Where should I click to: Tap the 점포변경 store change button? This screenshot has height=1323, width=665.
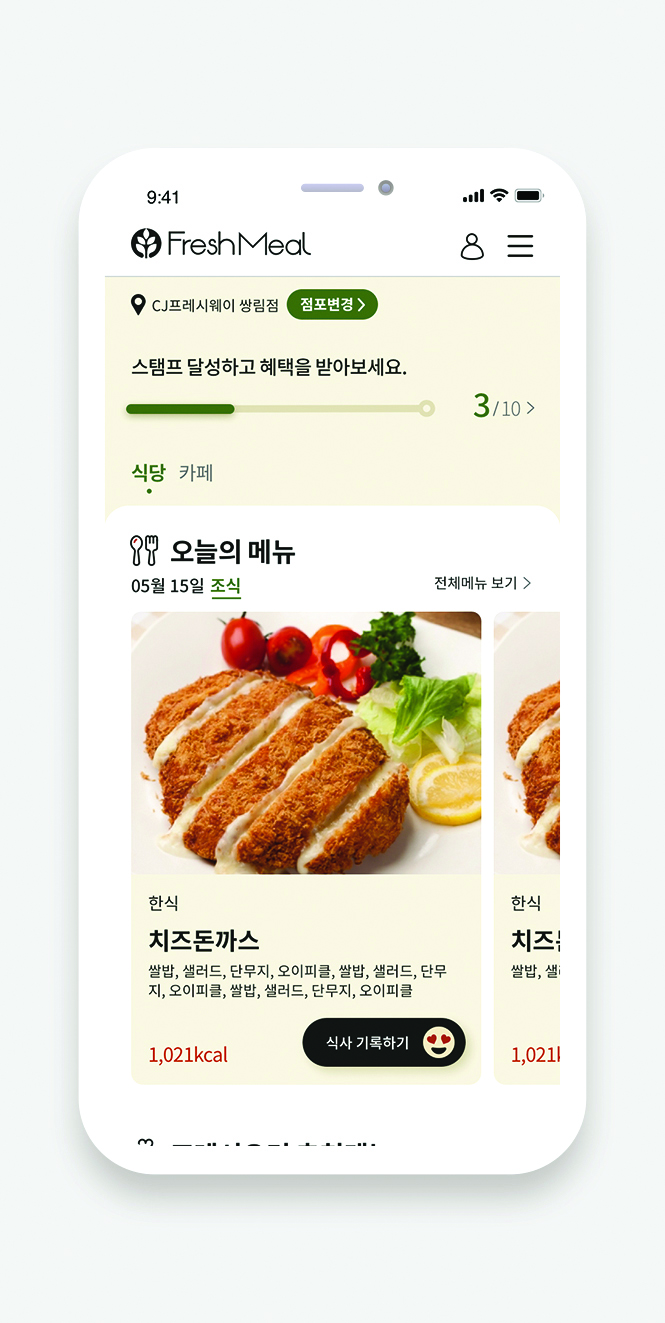click(332, 305)
